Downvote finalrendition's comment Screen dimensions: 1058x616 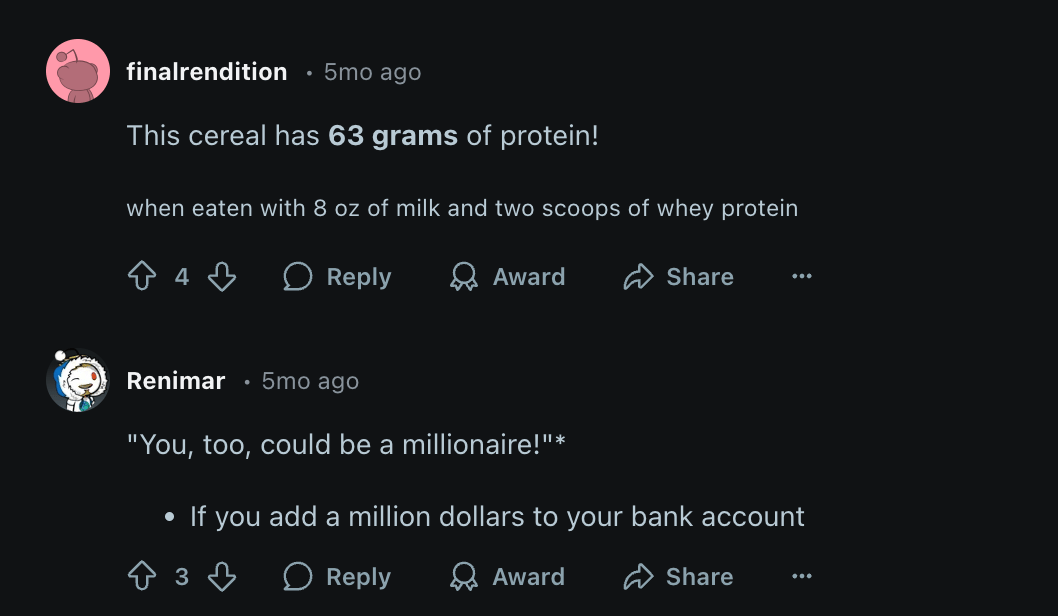coord(221,277)
